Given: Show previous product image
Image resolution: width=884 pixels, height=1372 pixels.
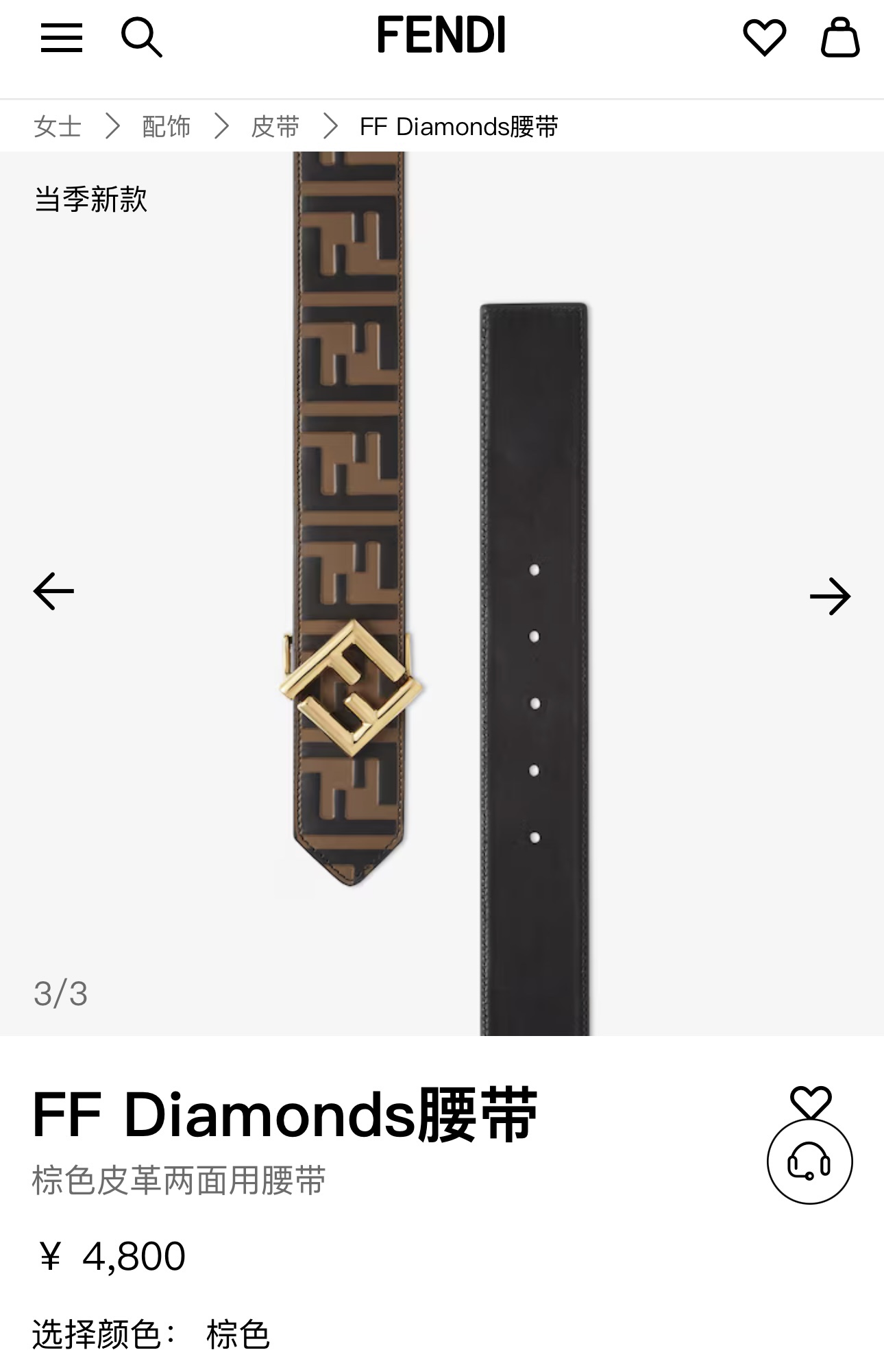Looking at the screenshot, I should (x=53, y=591).
